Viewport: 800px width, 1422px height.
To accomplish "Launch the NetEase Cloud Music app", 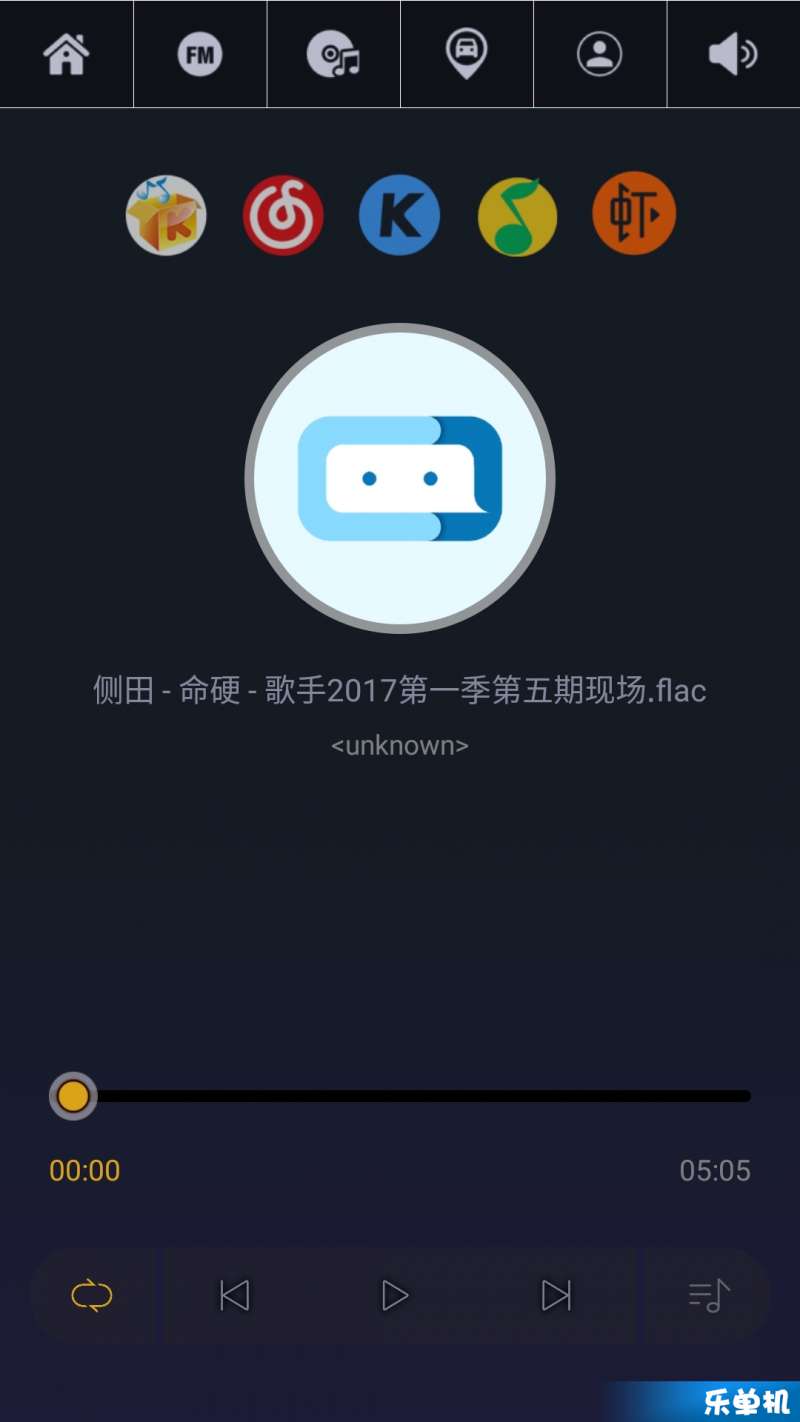I will tap(283, 215).
